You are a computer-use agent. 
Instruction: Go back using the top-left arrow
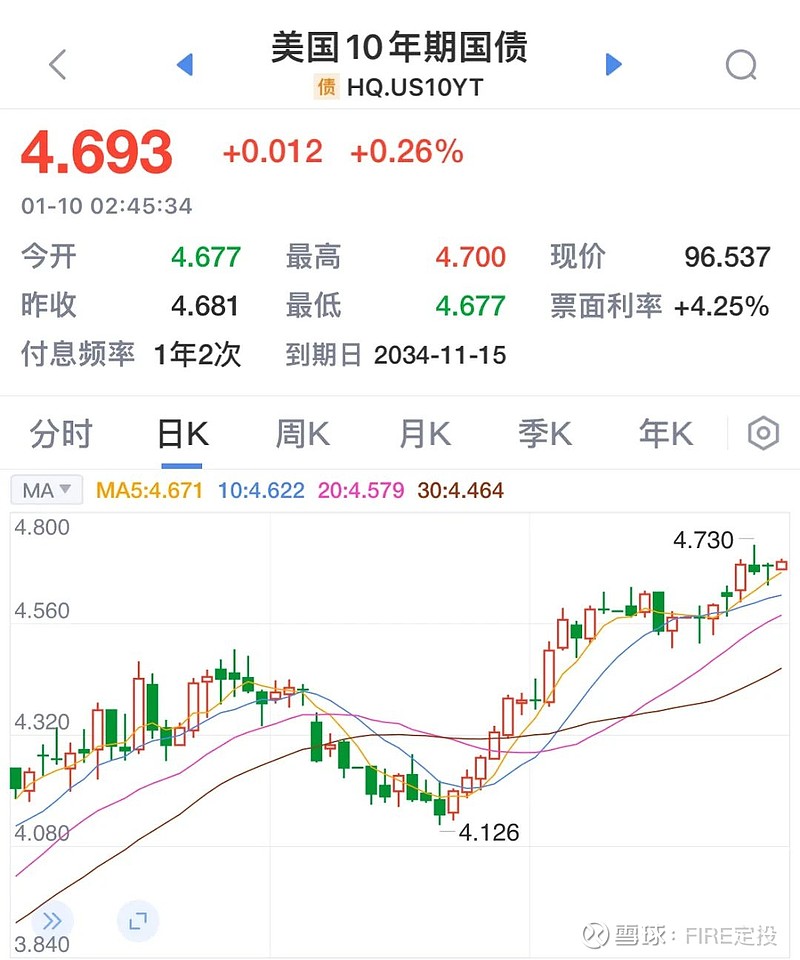(58, 65)
